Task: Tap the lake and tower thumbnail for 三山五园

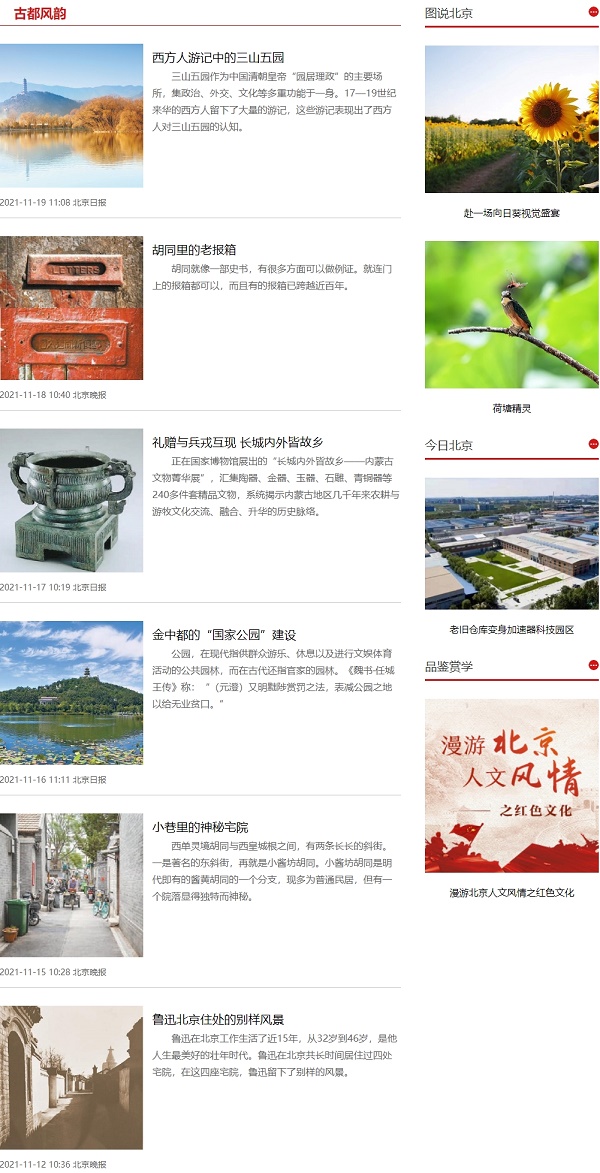Action: tap(71, 115)
